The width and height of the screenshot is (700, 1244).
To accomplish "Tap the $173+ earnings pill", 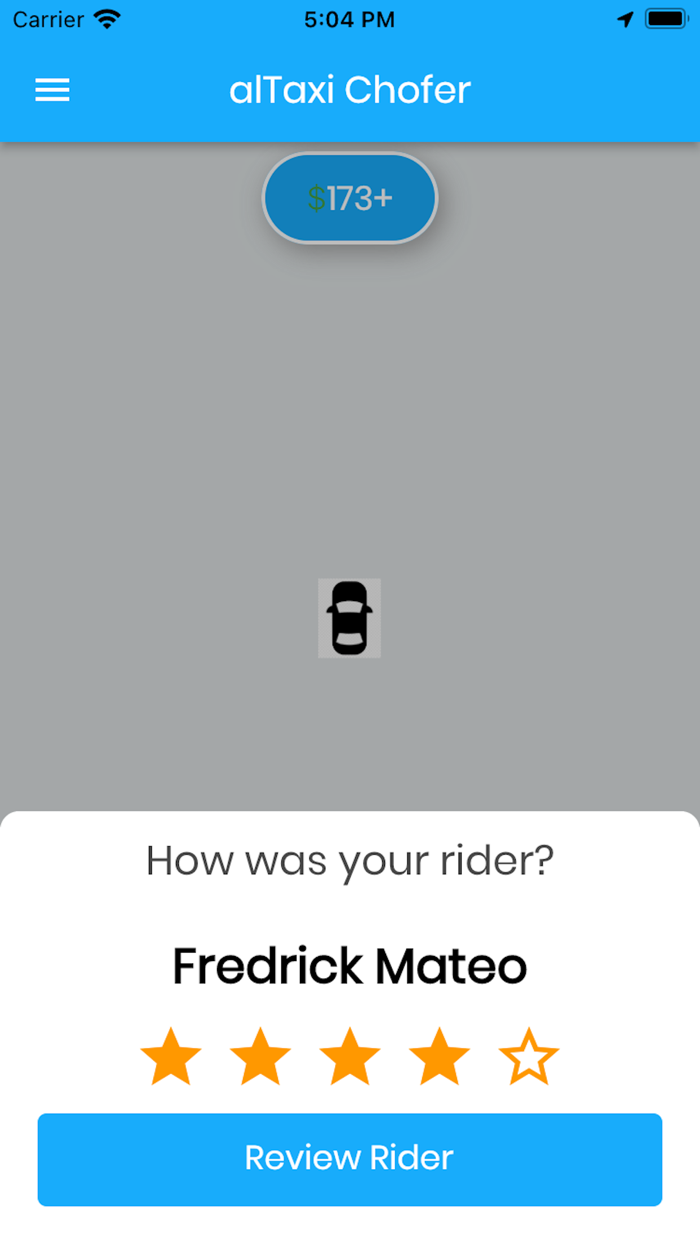I will tap(350, 198).
